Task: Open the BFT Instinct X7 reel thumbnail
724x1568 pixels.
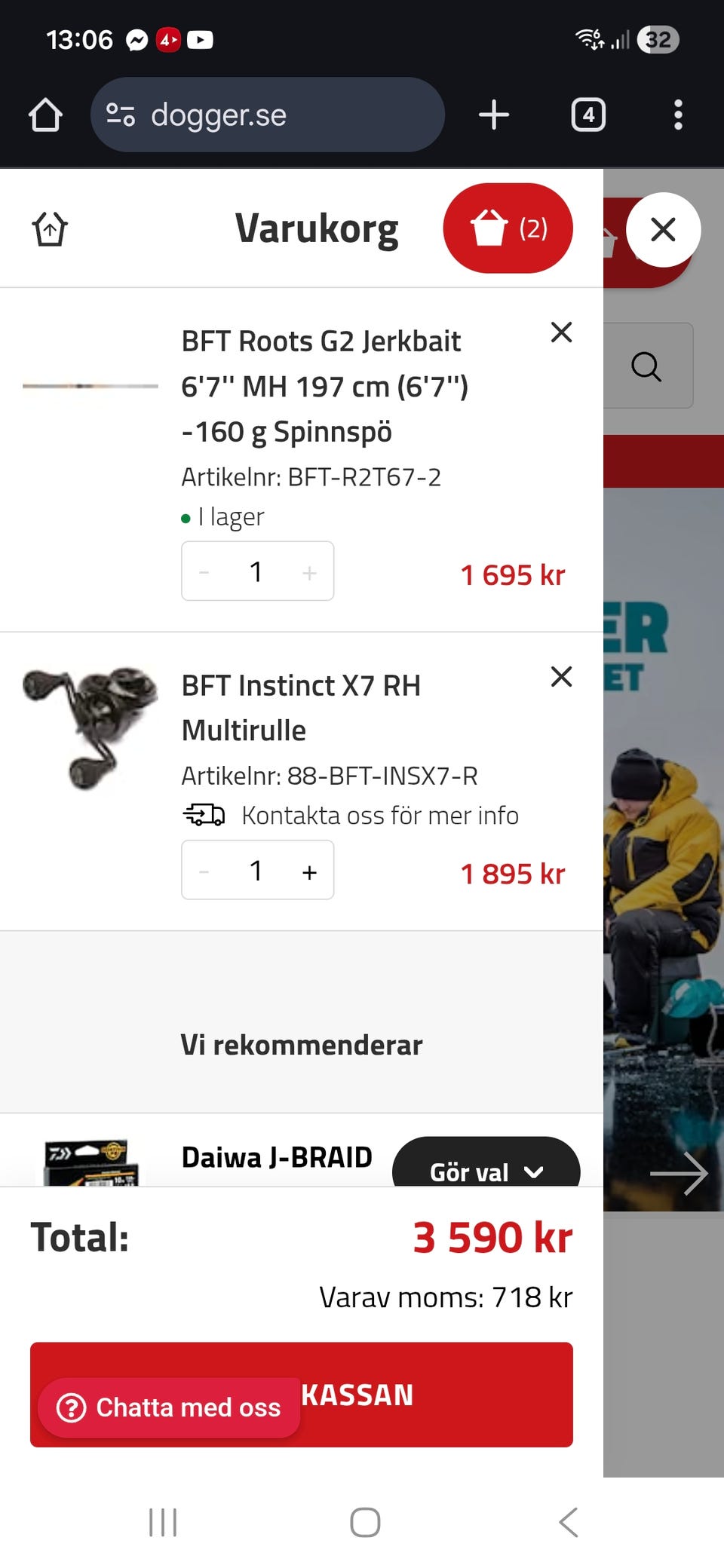Action: (x=90, y=727)
